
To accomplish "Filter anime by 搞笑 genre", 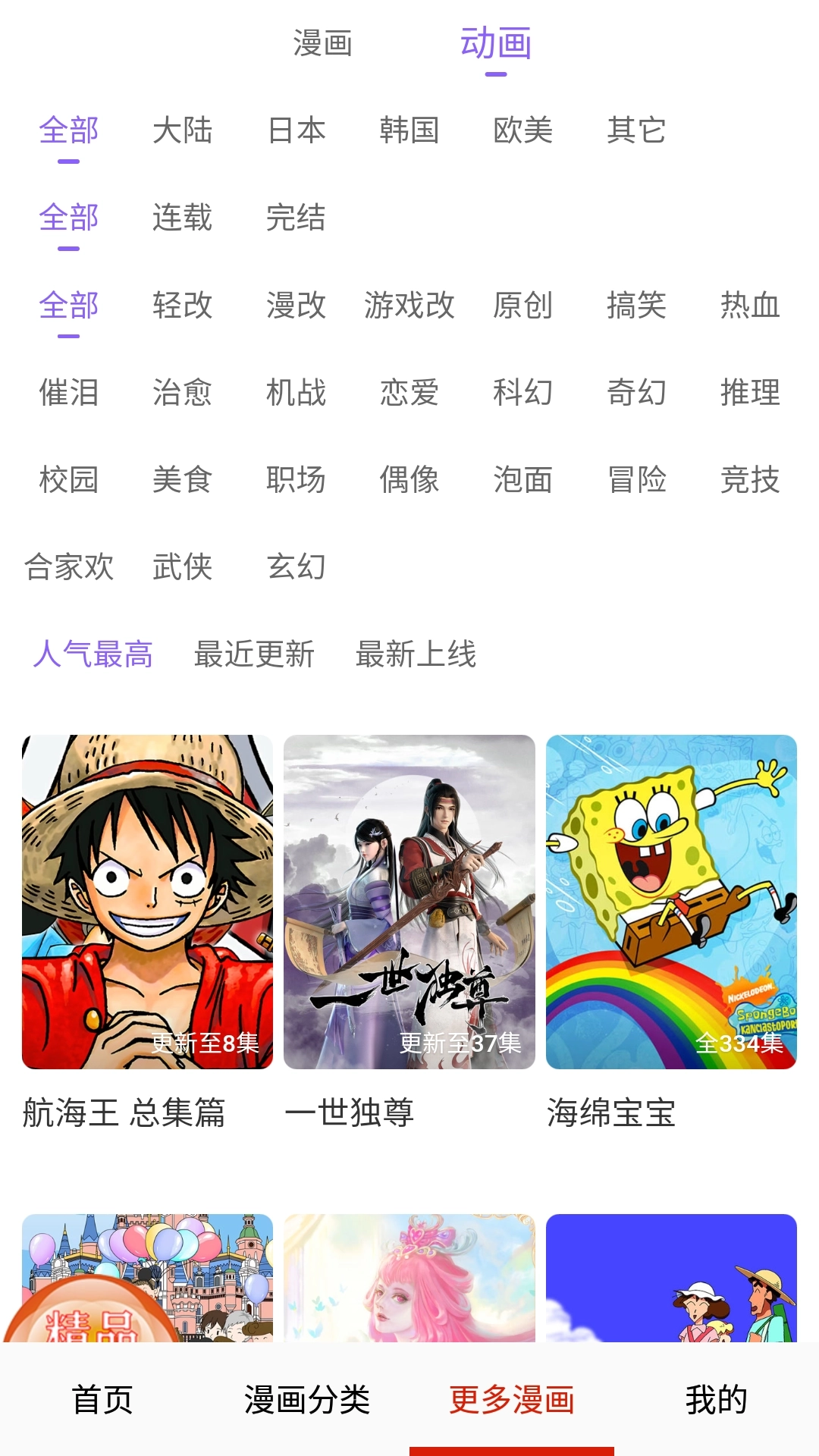I will click(637, 307).
